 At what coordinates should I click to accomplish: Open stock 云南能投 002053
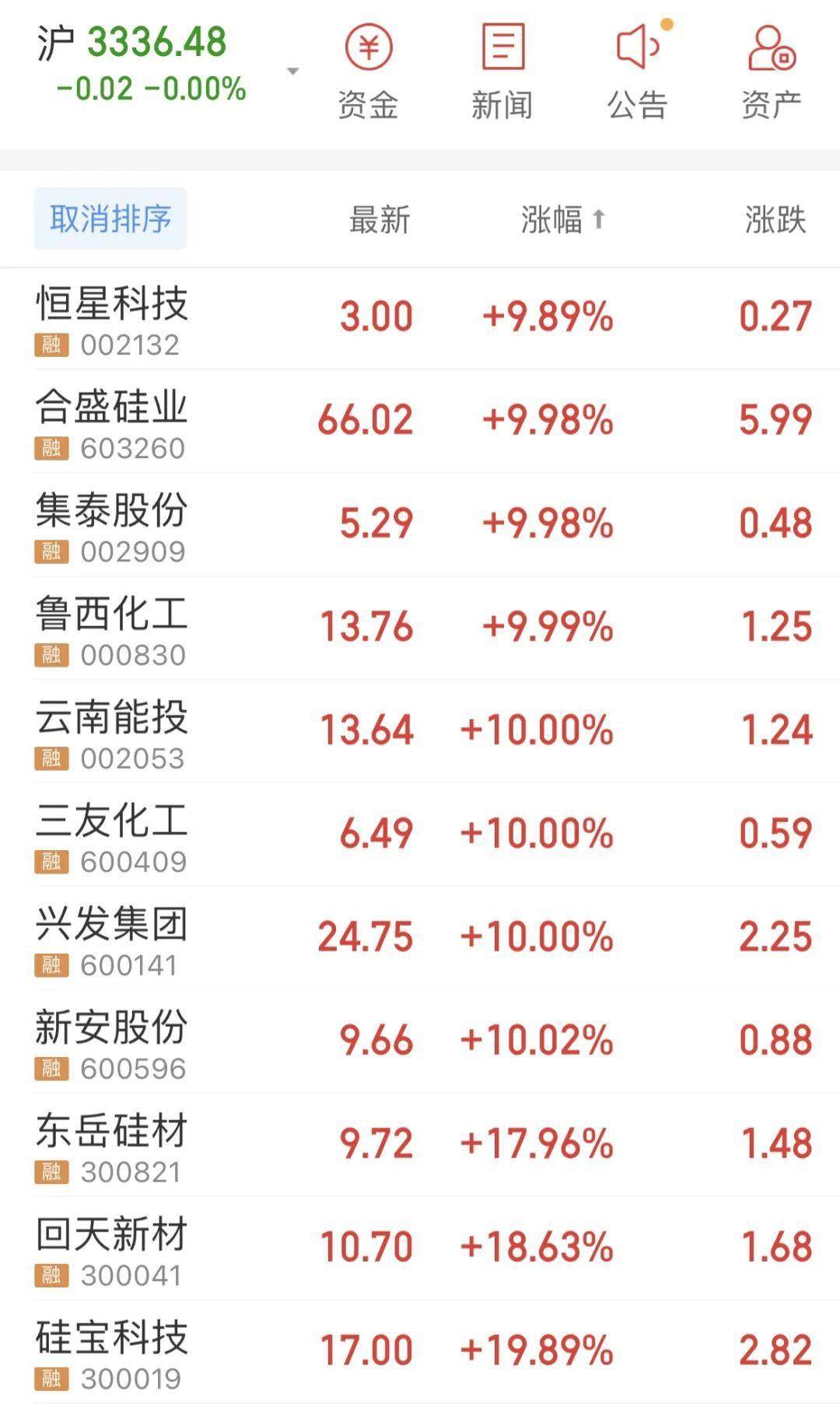(x=420, y=732)
